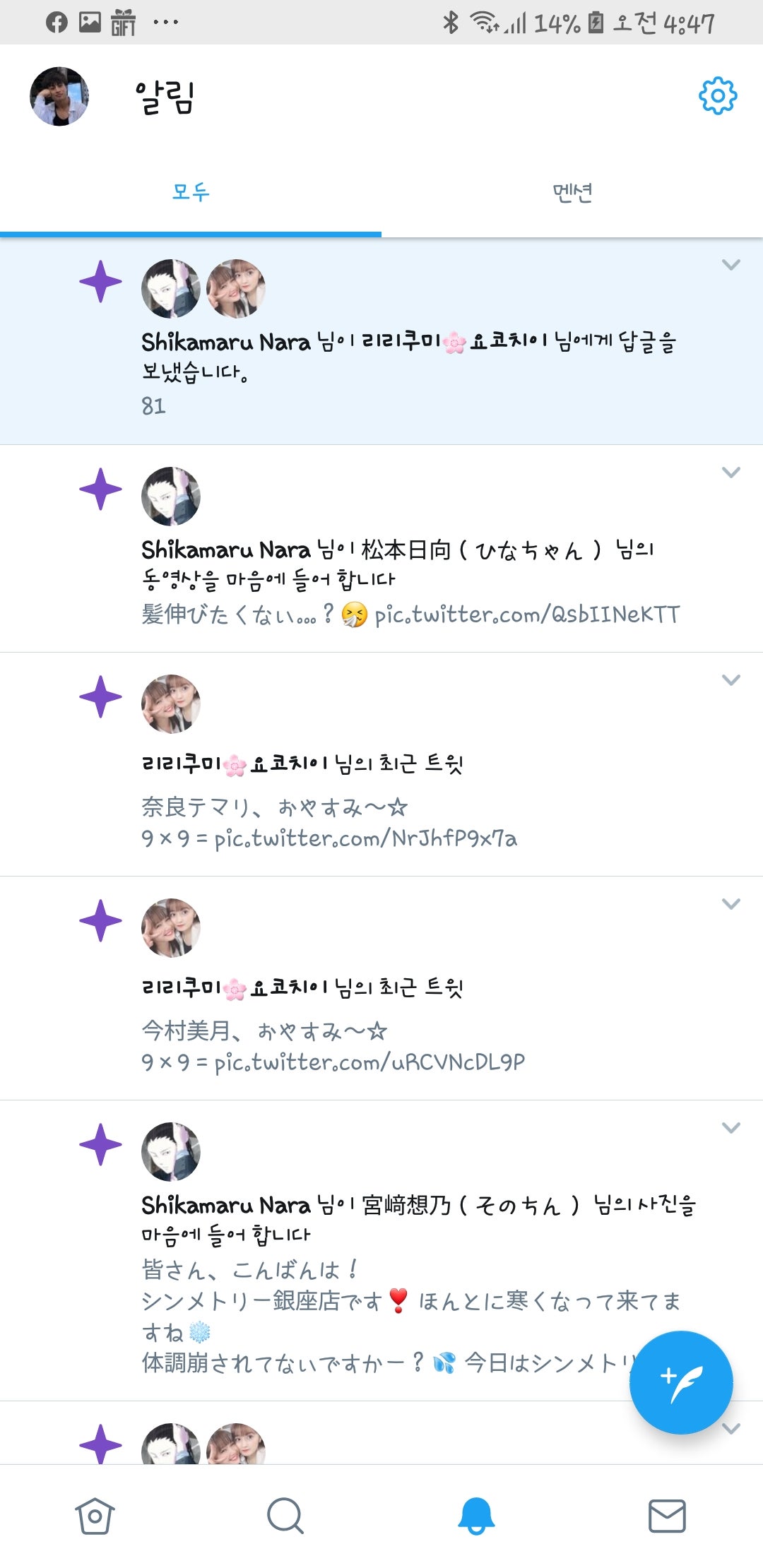
Task: Open notification settings gear
Action: 717,95
